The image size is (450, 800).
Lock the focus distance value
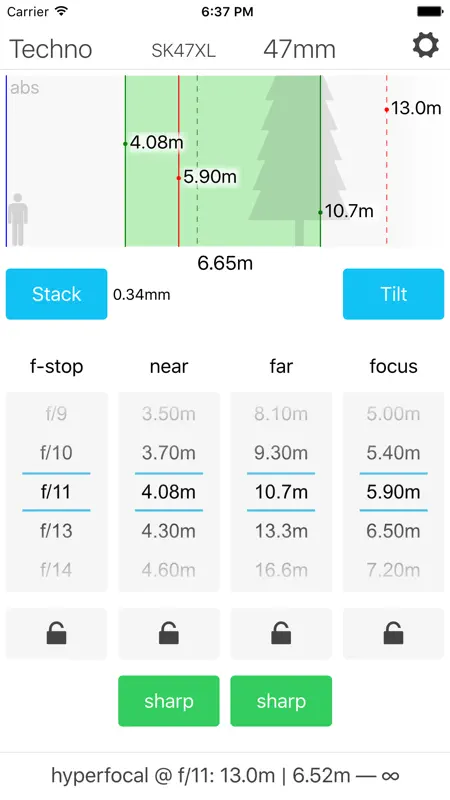(393, 634)
